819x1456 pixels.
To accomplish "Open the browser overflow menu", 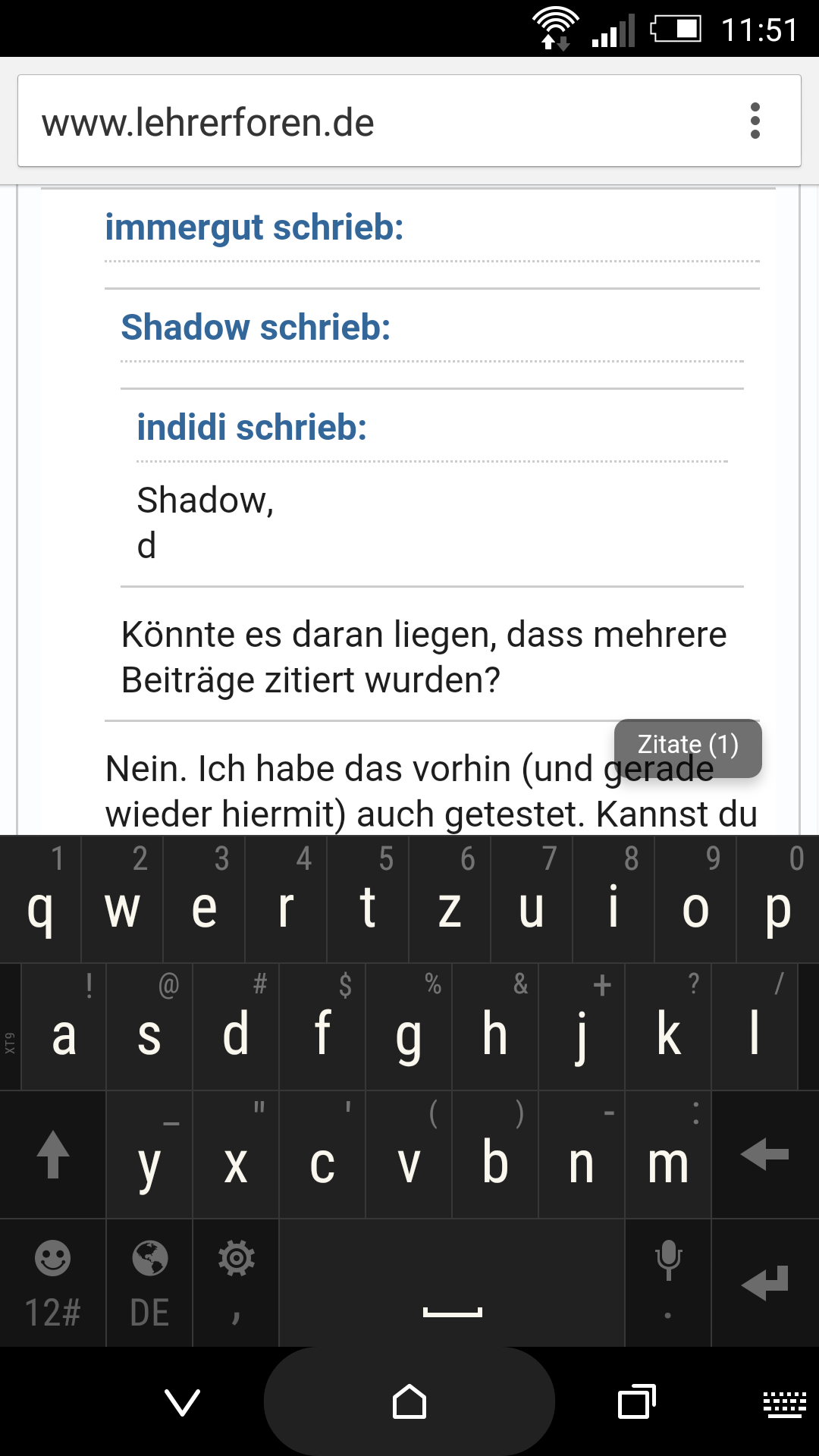I will click(x=755, y=121).
